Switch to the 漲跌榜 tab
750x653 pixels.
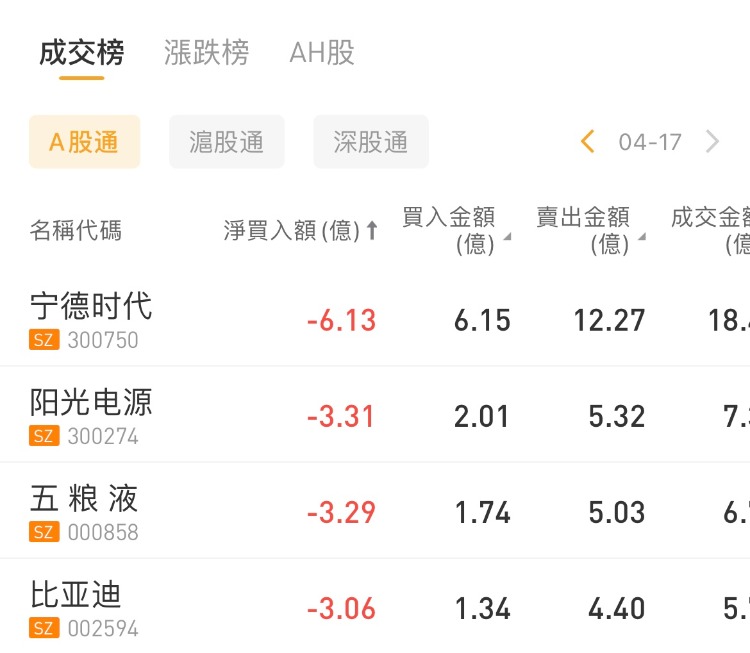pyautogui.click(x=206, y=53)
